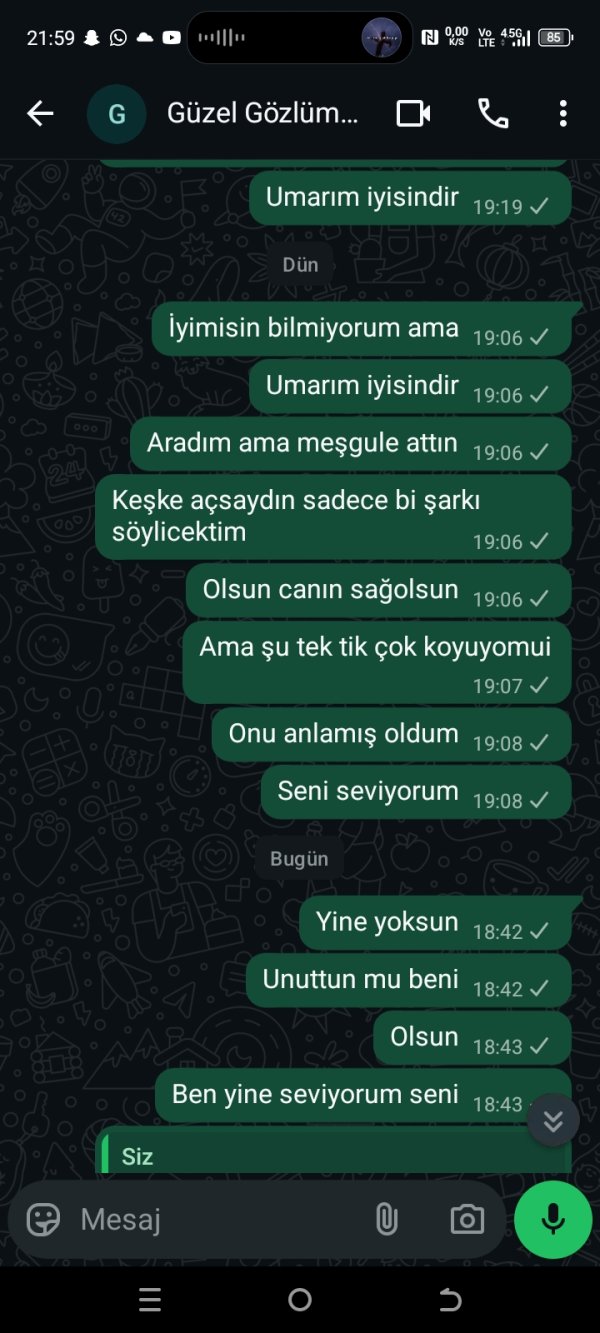Start a video call
600x1333 pixels.
(x=413, y=114)
